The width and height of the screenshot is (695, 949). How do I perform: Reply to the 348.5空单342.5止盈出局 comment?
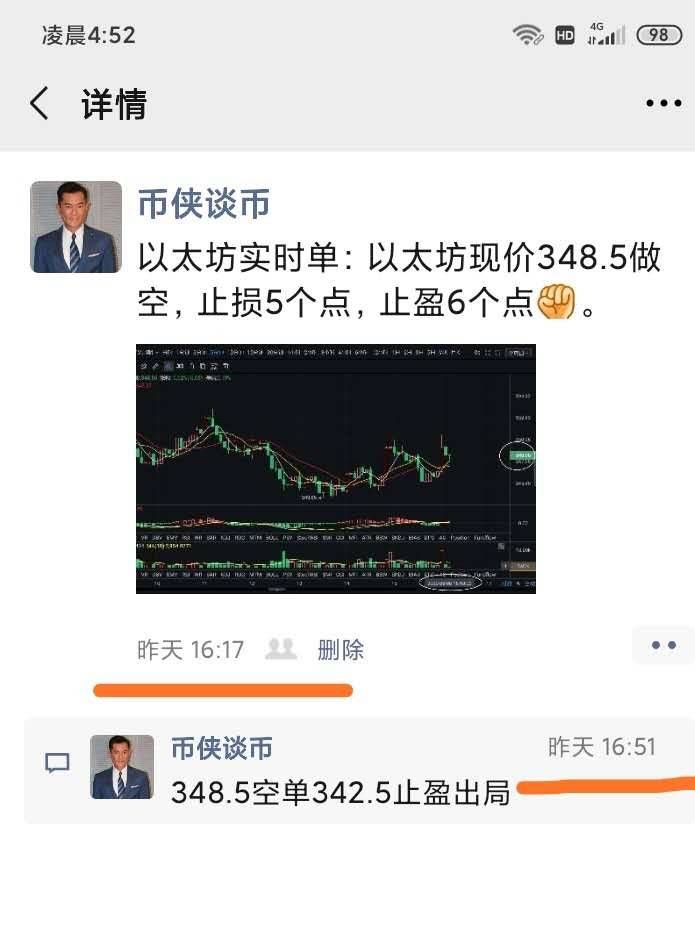pos(340,793)
